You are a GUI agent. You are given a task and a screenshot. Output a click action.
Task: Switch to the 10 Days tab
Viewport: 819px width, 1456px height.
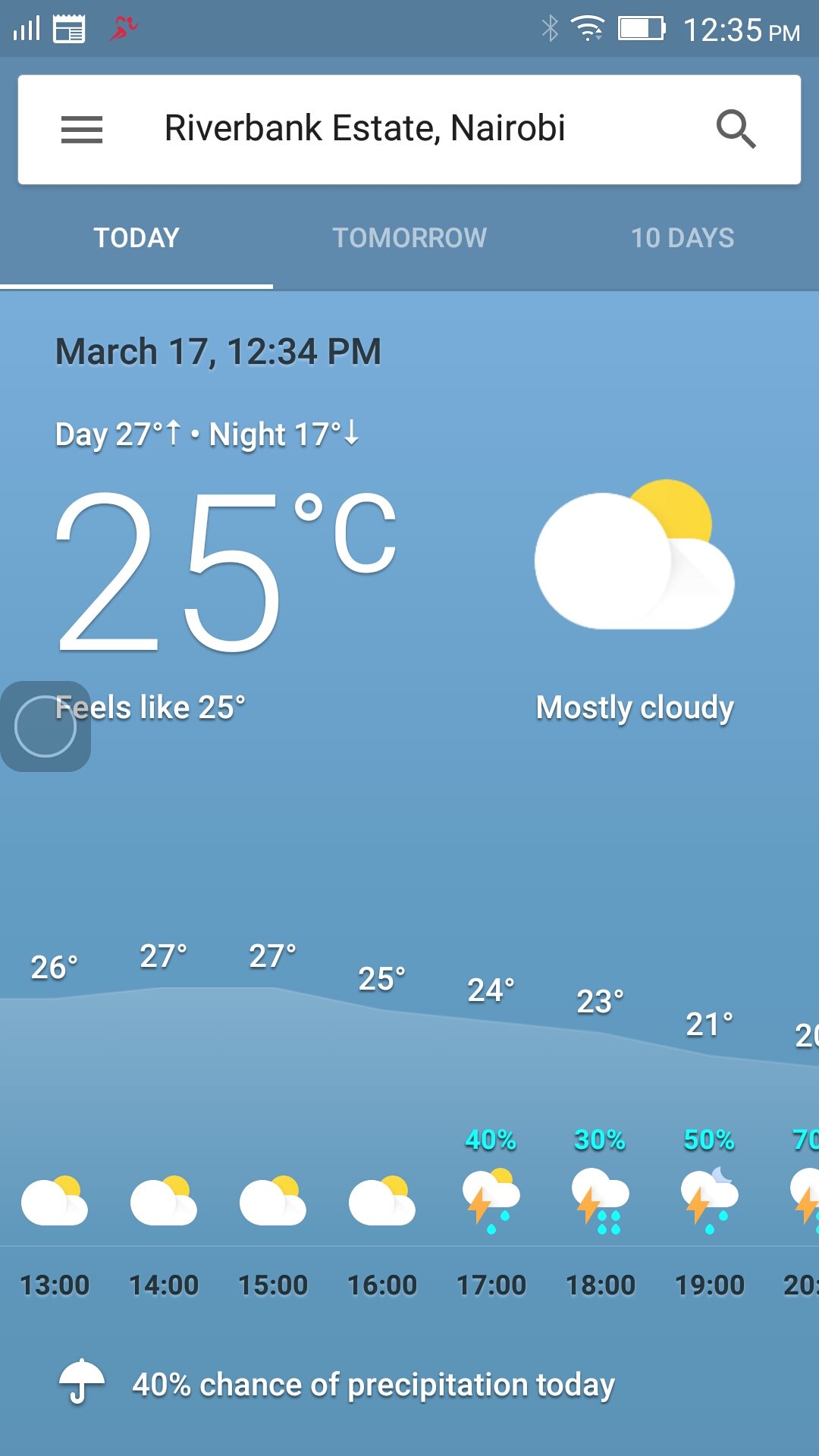[x=682, y=238]
